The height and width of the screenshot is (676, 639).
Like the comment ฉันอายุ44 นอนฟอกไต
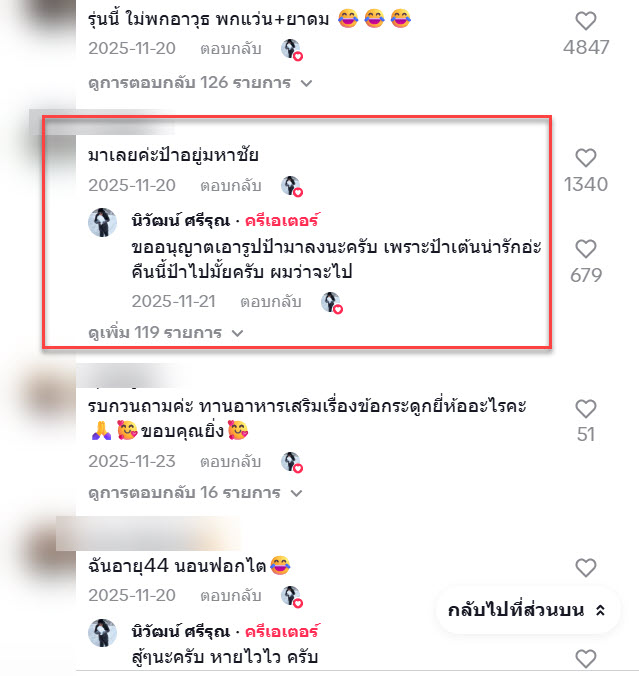(x=586, y=568)
